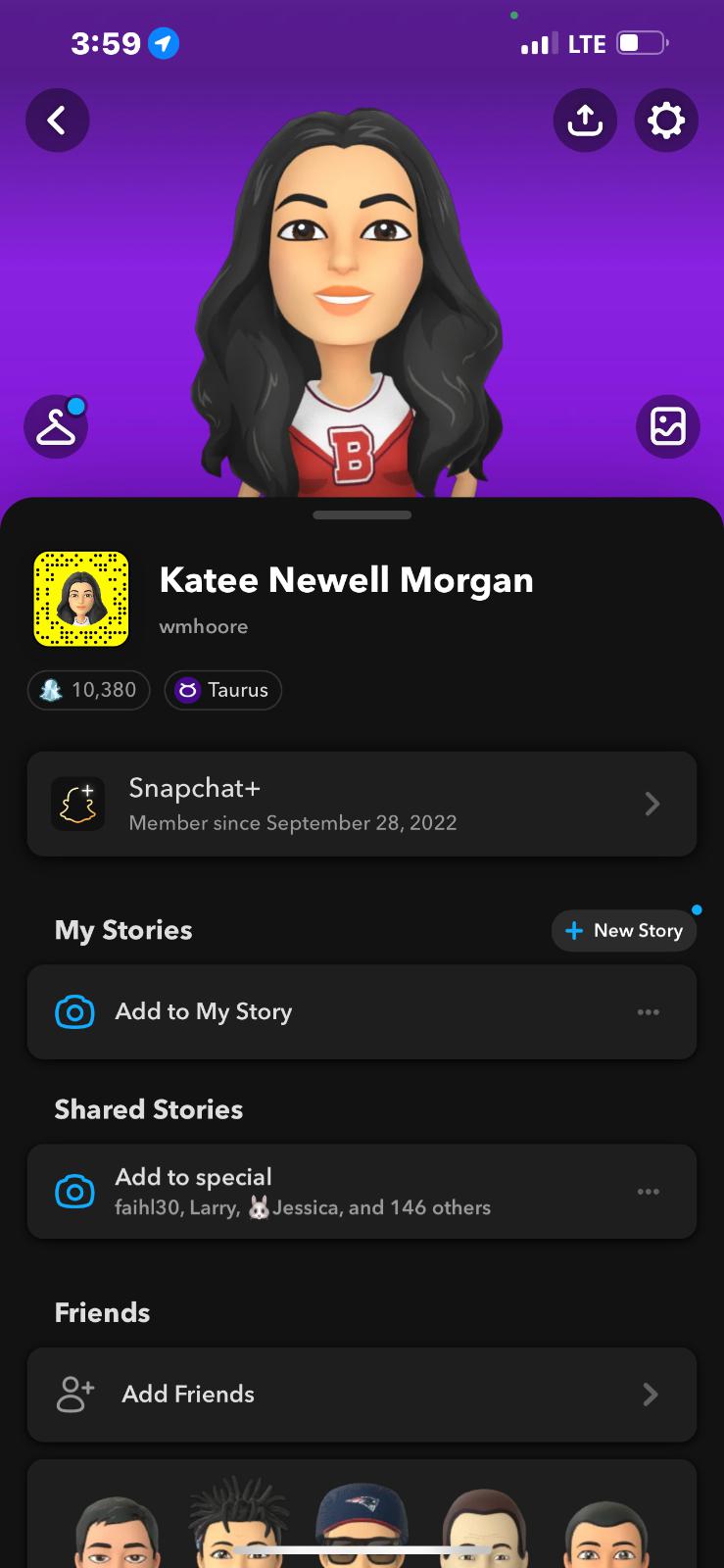The height and width of the screenshot is (1568, 724).
Task: Open the Snapcode next to the name
Action: coord(81,599)
